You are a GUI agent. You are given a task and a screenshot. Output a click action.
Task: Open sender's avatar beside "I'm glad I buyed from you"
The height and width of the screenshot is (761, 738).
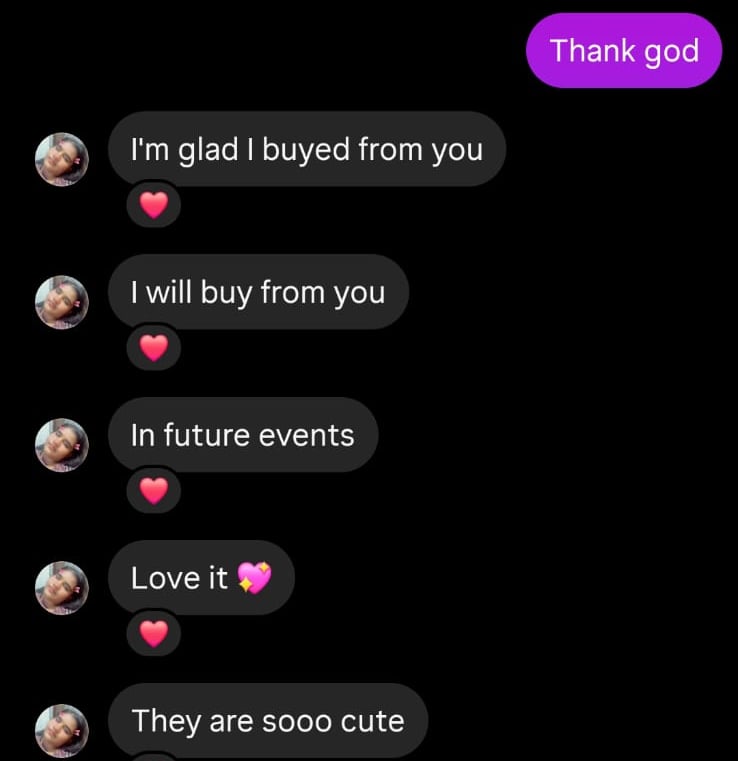point(62,159)
